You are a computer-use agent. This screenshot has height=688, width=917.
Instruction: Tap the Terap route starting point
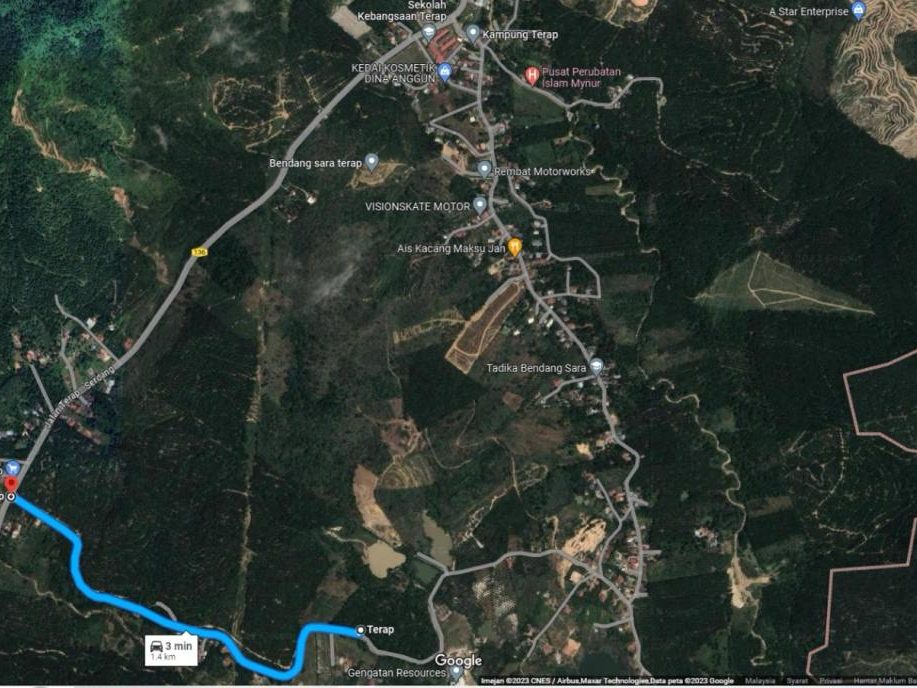(361, 630)
